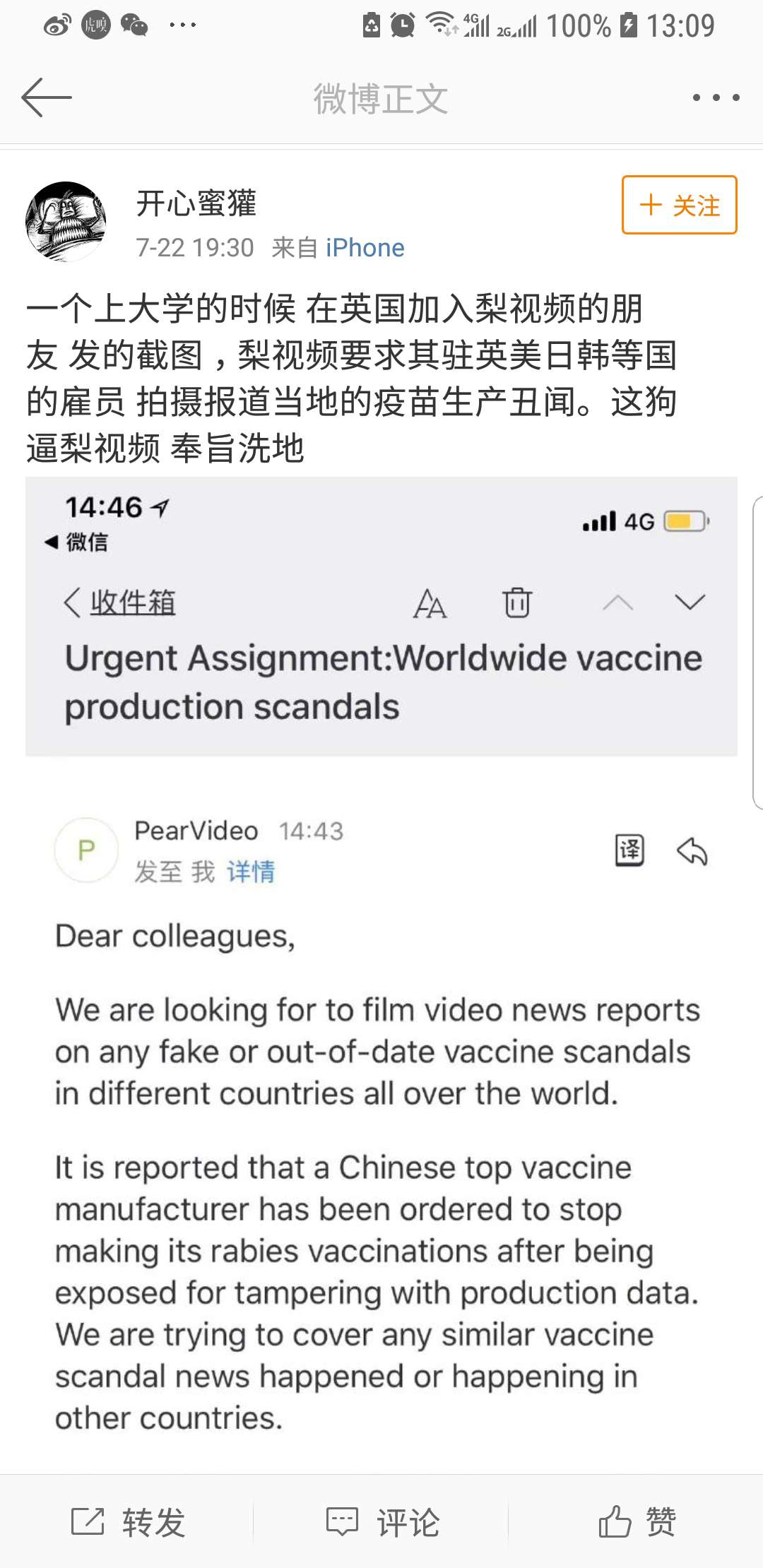Go back from the Weibo post
Viewport: 763px width, 1568px height.
point(47,97)
